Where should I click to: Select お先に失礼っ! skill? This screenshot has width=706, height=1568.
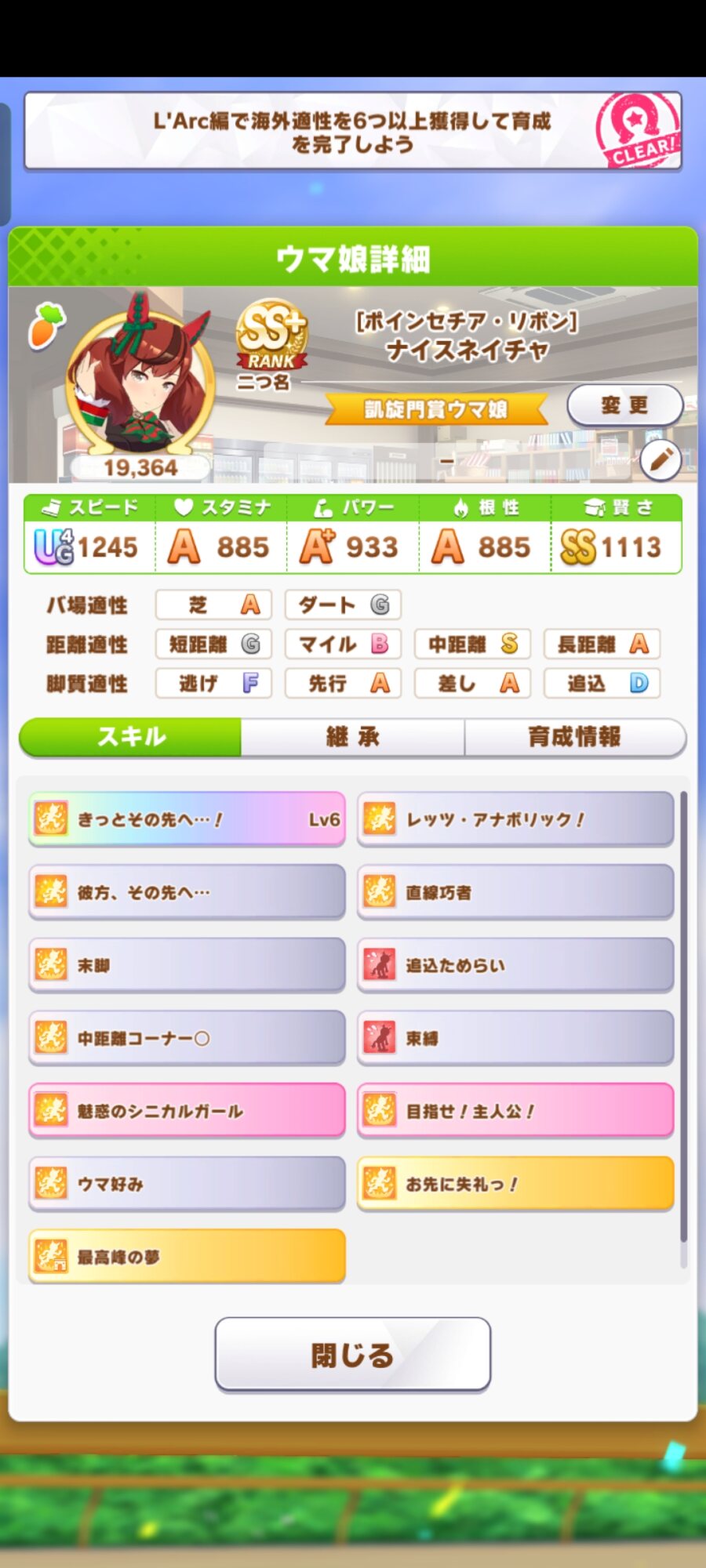click(x=515, y=1184)
